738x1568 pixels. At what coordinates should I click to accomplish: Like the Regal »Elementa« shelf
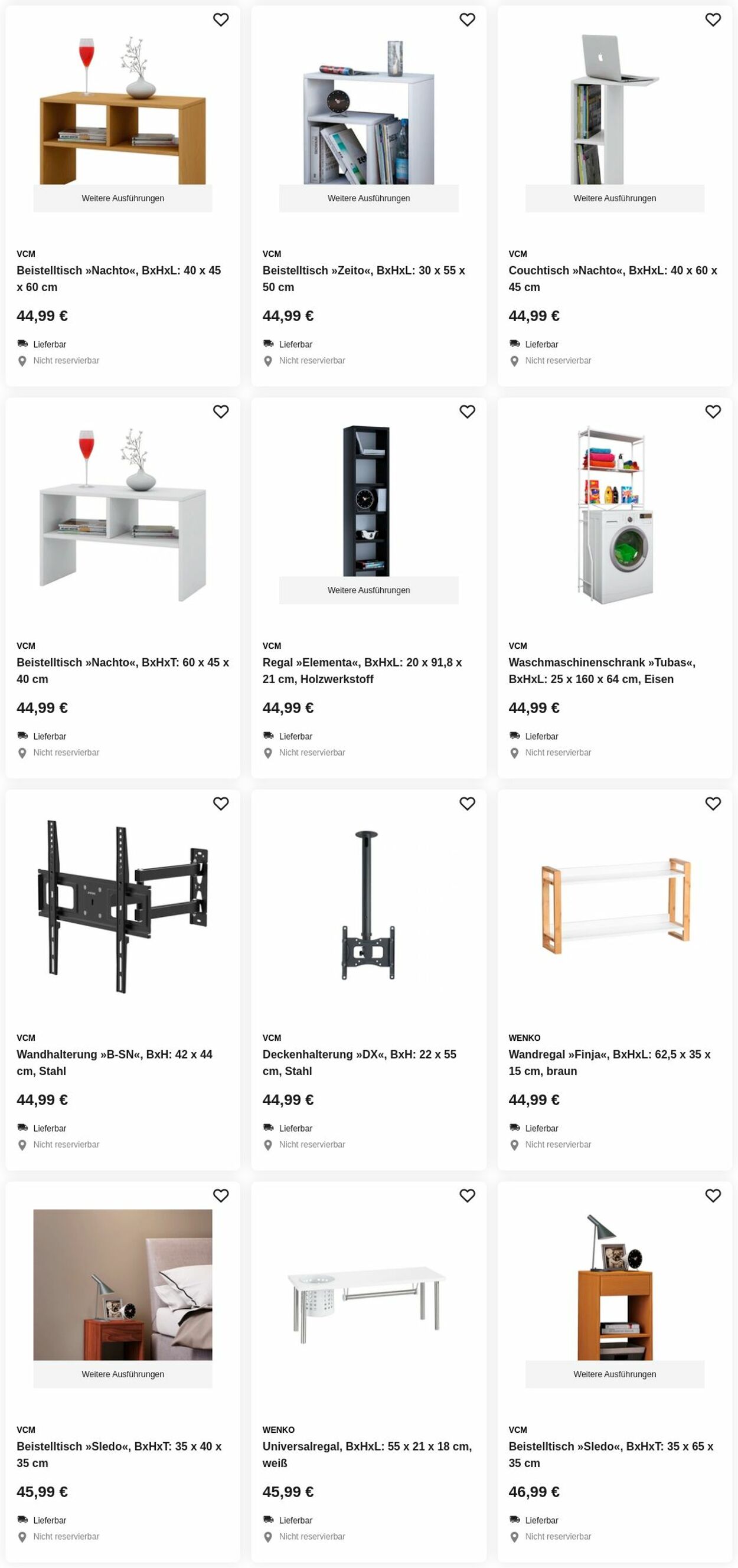tap(466, 411)
